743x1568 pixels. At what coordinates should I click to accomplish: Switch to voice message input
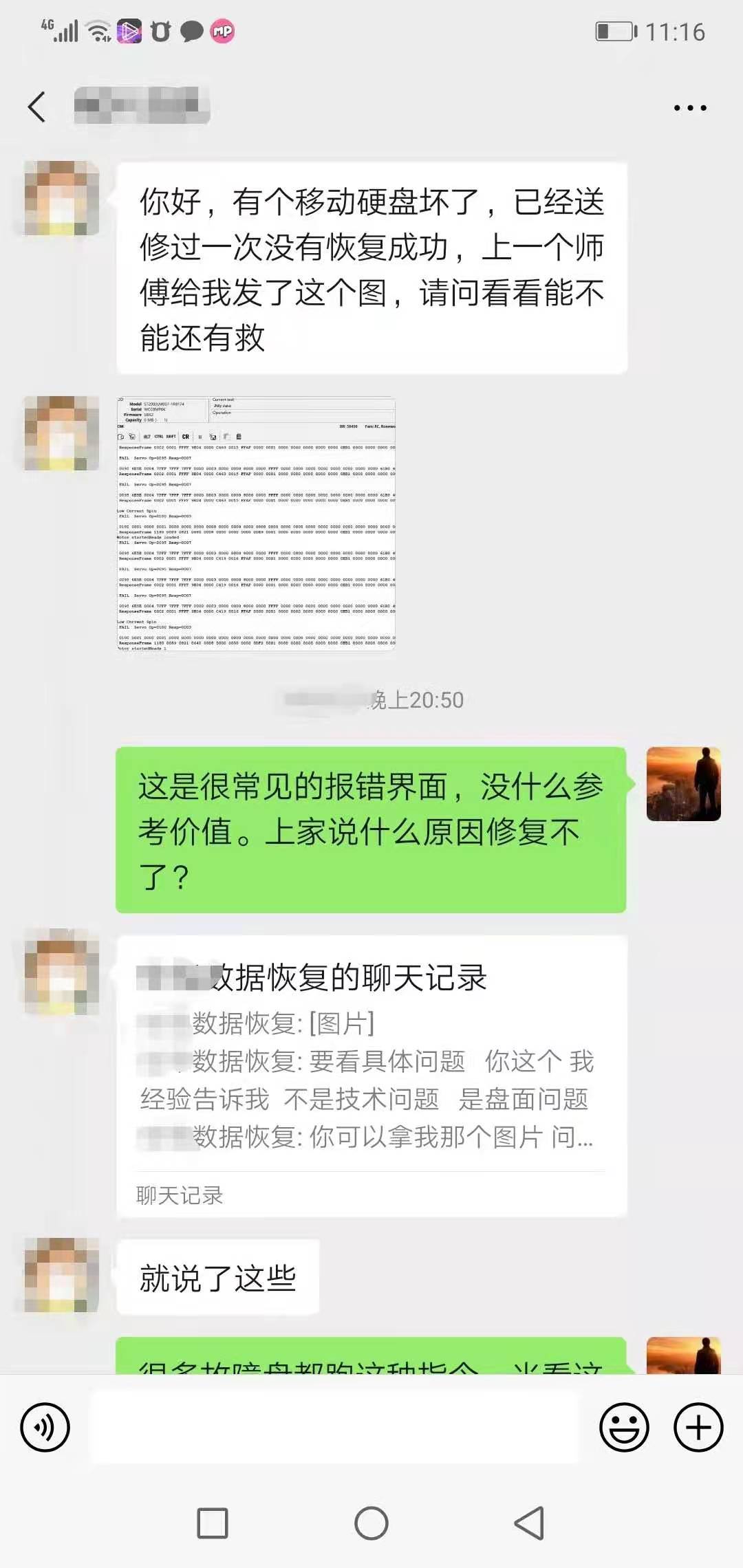[x=45, y=1428]
